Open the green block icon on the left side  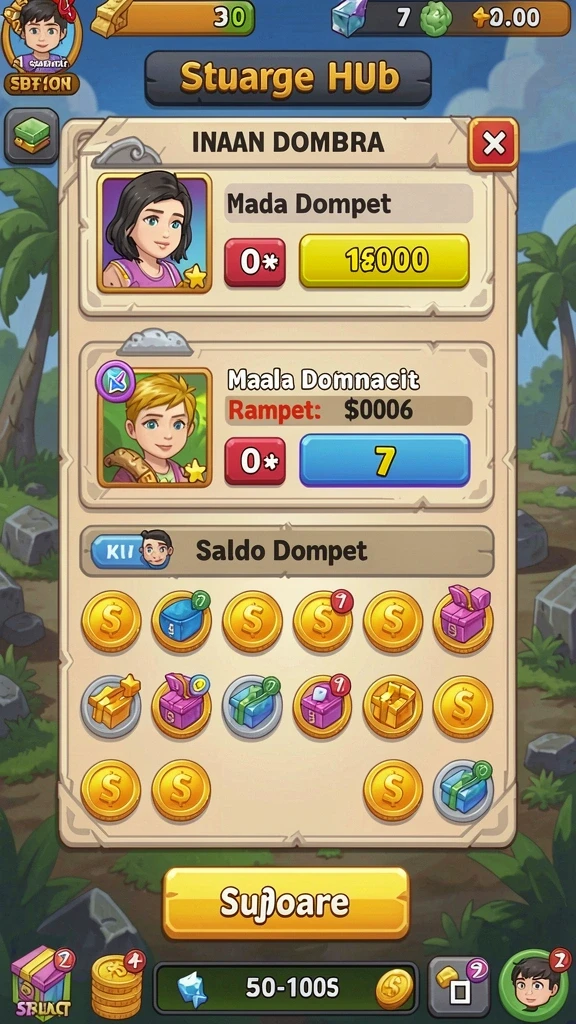[x=31, y=136]
